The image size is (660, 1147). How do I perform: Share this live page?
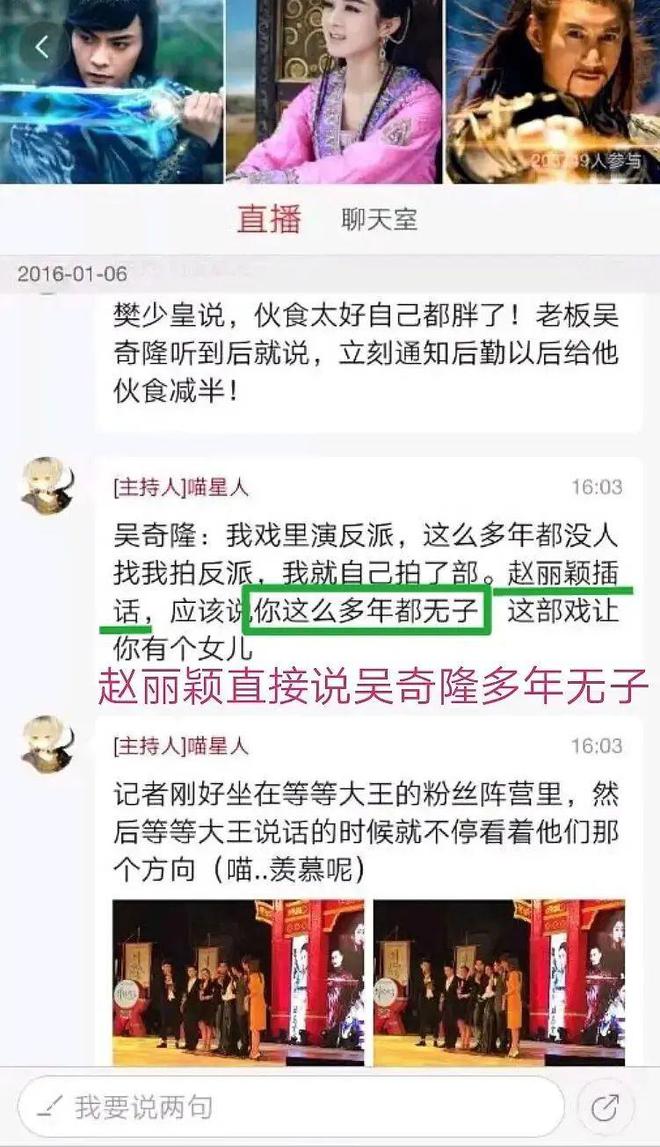pyautogui.click(x=605, y=1107)
